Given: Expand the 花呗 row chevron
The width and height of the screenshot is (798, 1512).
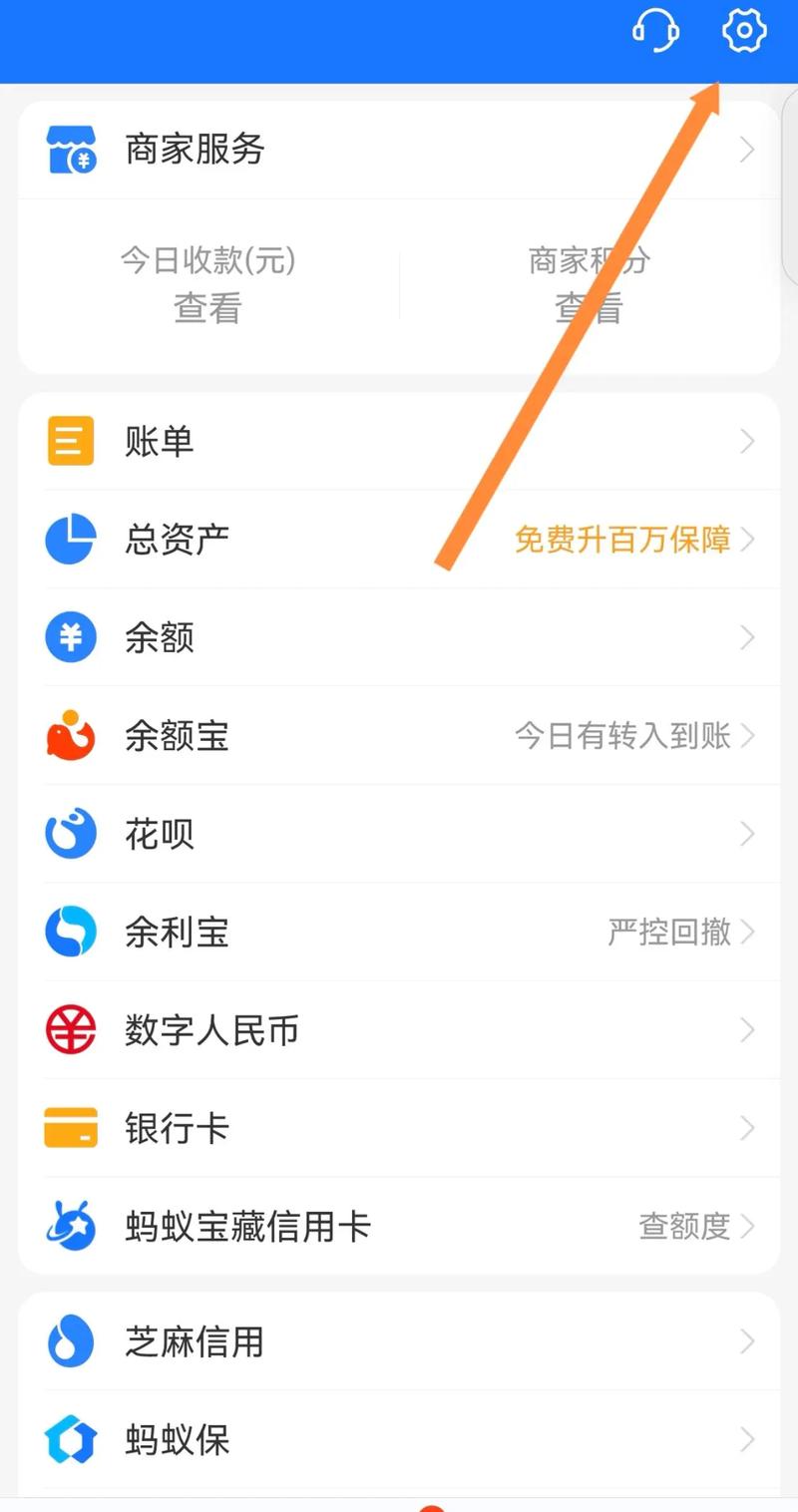Looking at the screenshot, I should [747, 833].
